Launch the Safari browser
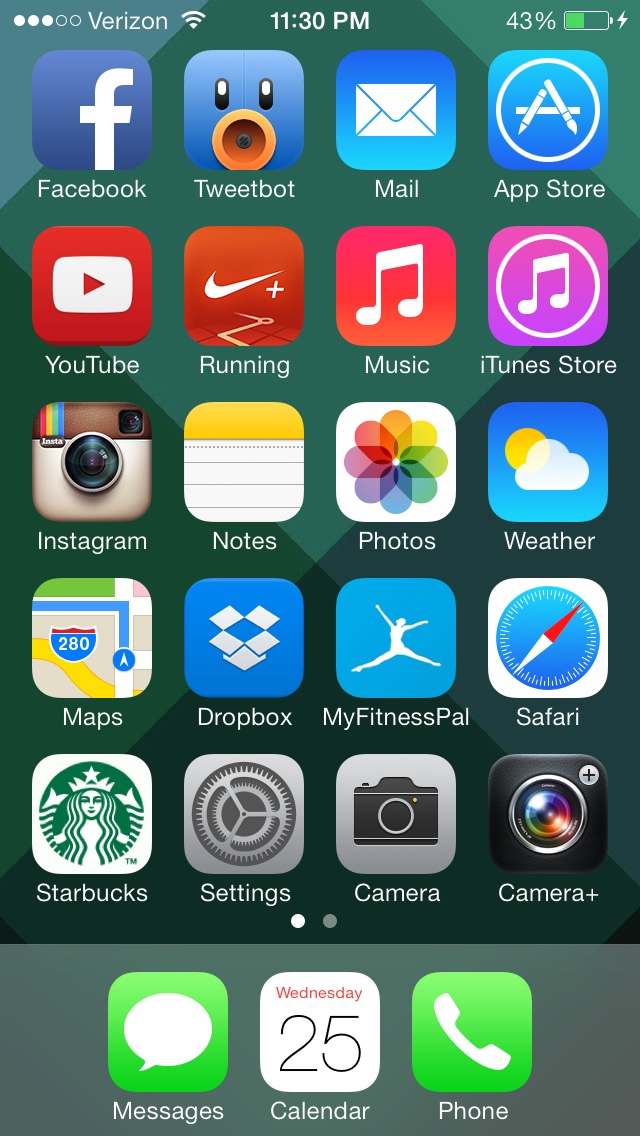Image resolution: width=640 pixels, height=1136 pixels. coord(548,638)
